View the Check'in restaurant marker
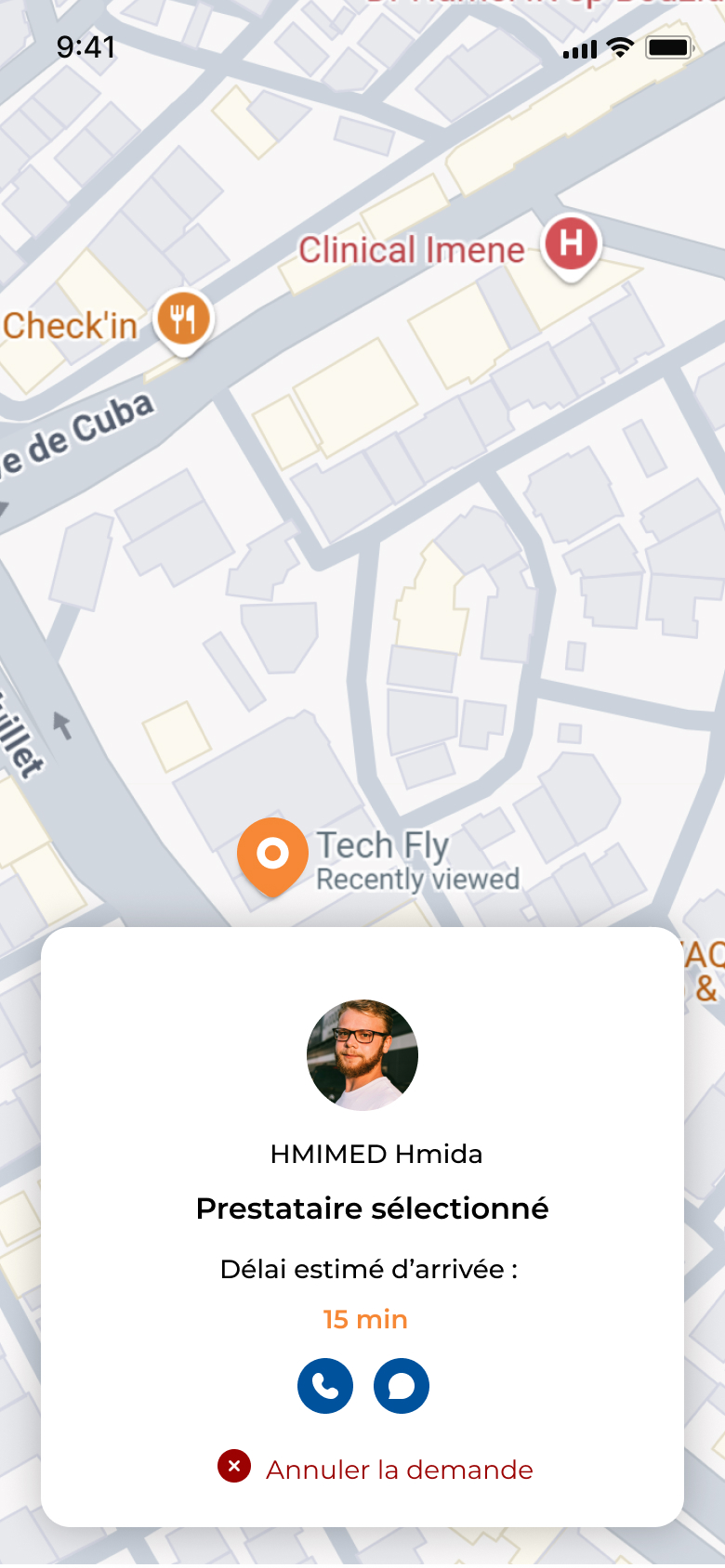This screenshot has width=725, height=1568. (x=184, y=320)
